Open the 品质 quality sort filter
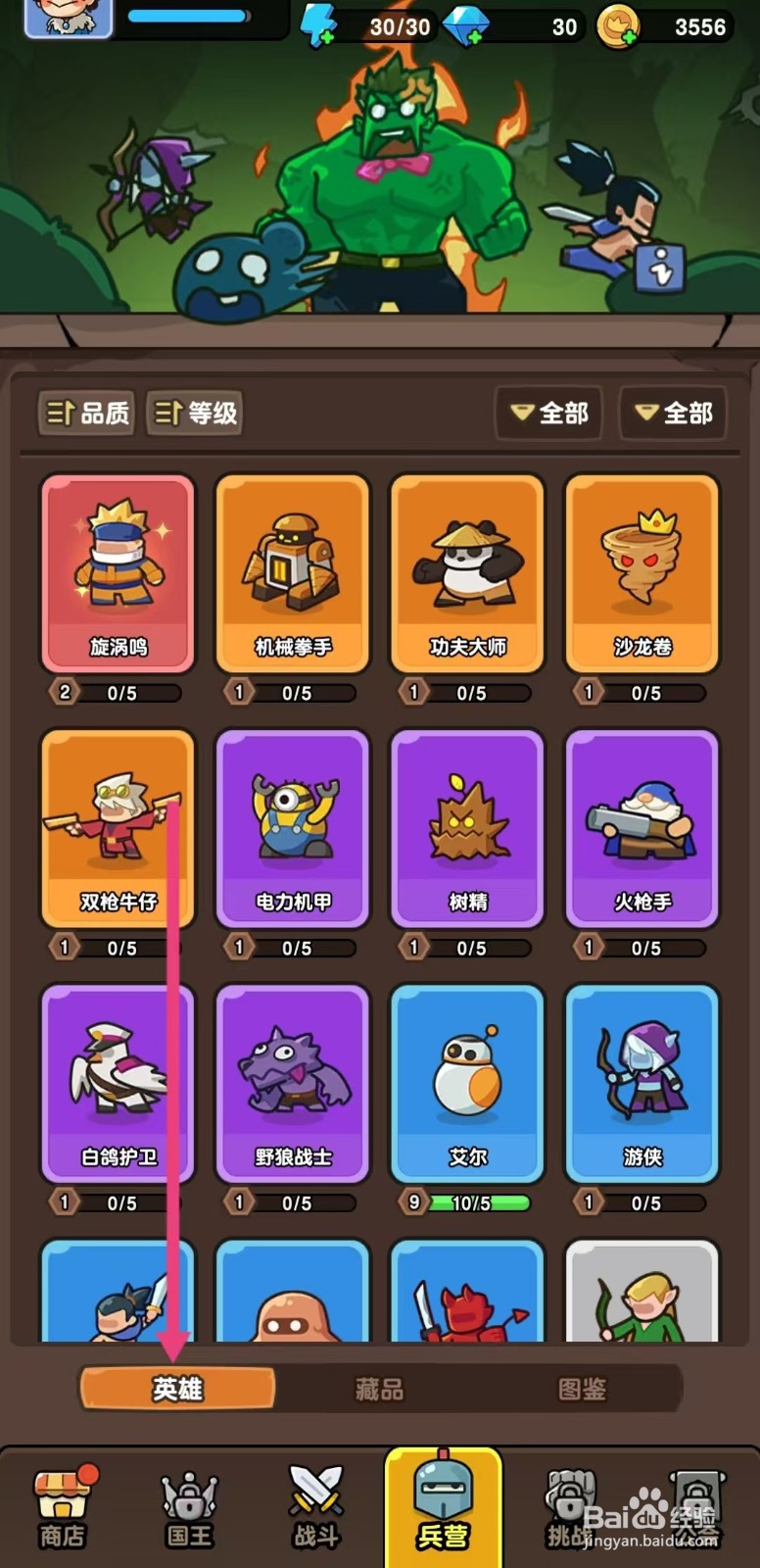The image size is (760, 1568). pyautogui.click(x=85, y=414)
